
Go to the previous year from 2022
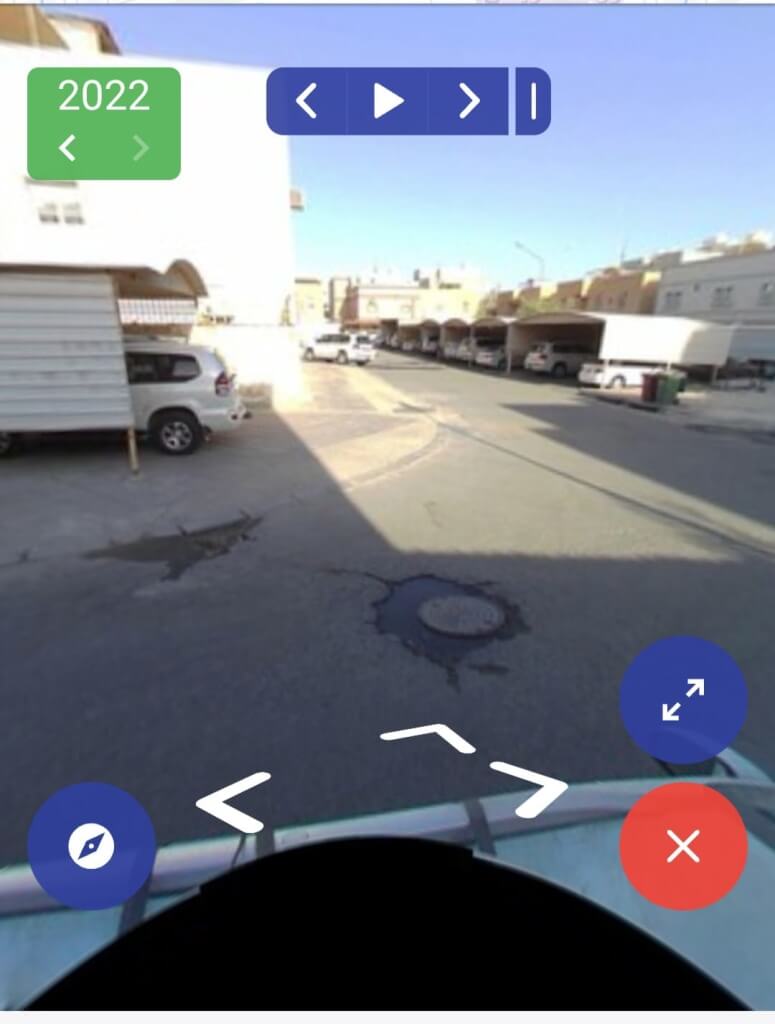coord(67,148)
